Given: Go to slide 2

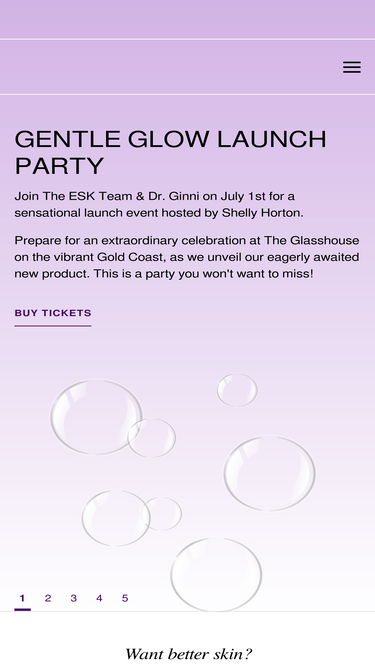Looking at the screenshot, I should click(x=48, y=598).
